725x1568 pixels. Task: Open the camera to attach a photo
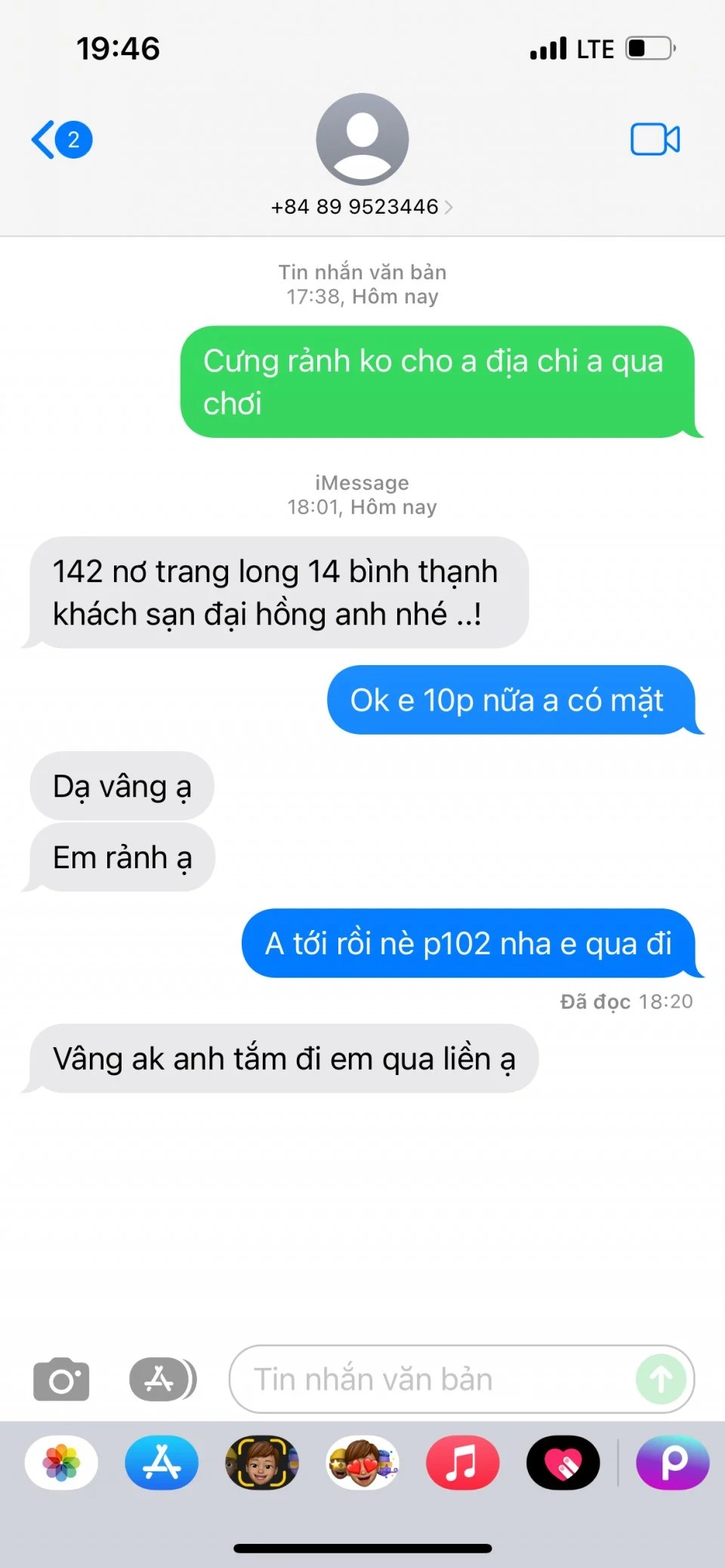point(61,1380)
